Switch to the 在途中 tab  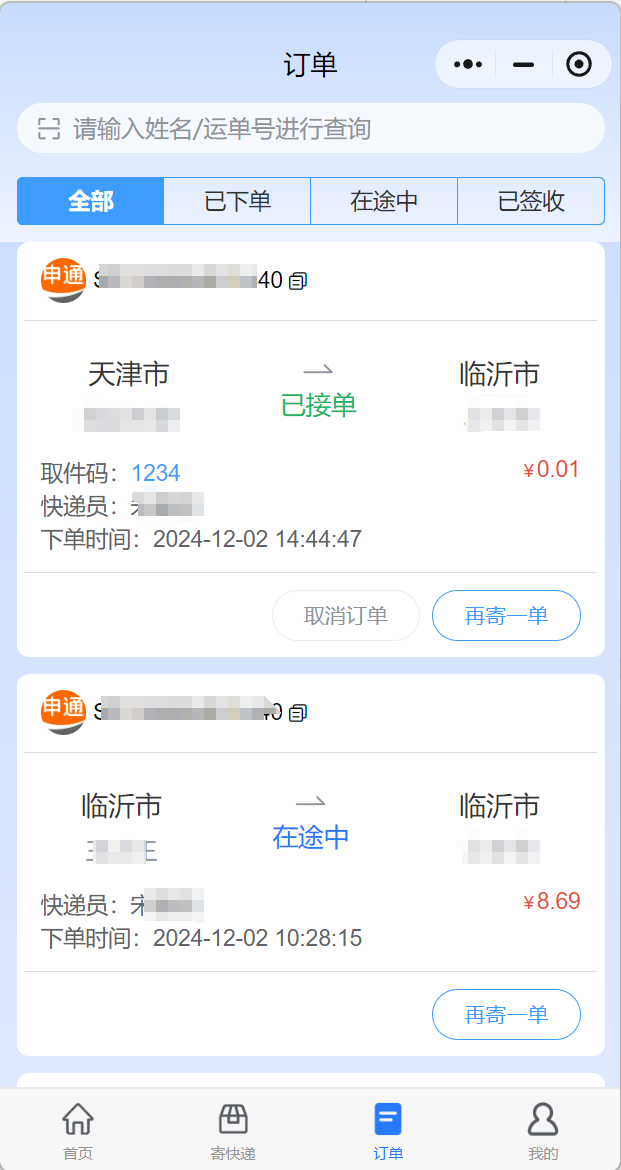(x=384, y=201)
